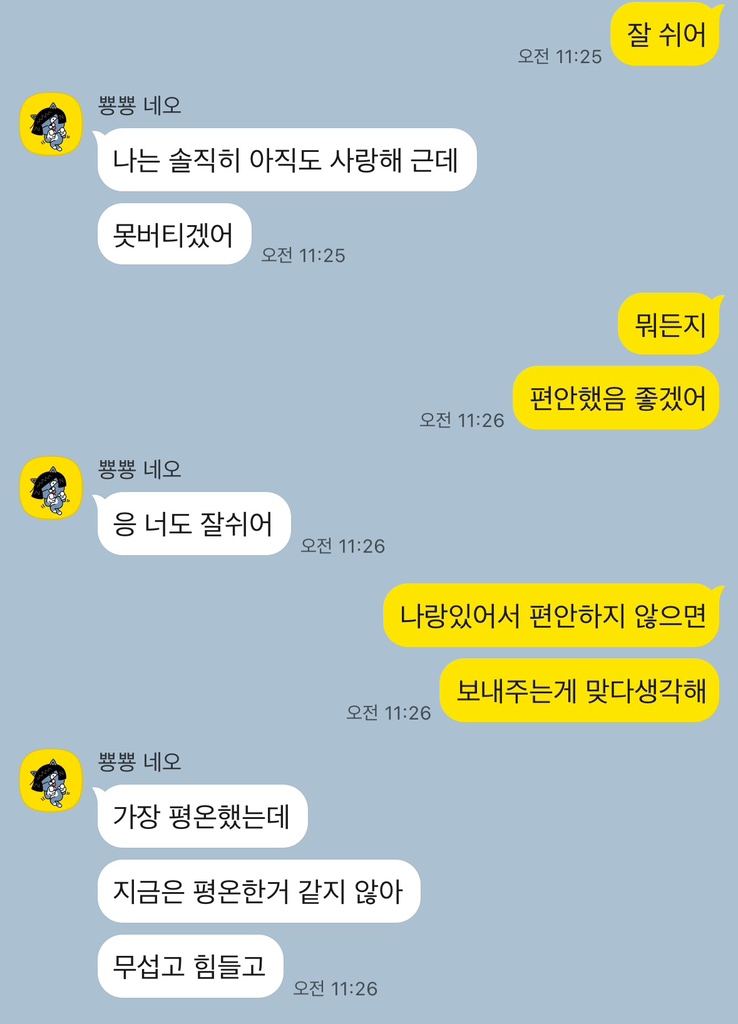Screen dimensions: 738x1024
Task: Tap 뿅뿅 네오's profile picture beside '응 너도 잘쉬어'
Action: coord(51,488)
